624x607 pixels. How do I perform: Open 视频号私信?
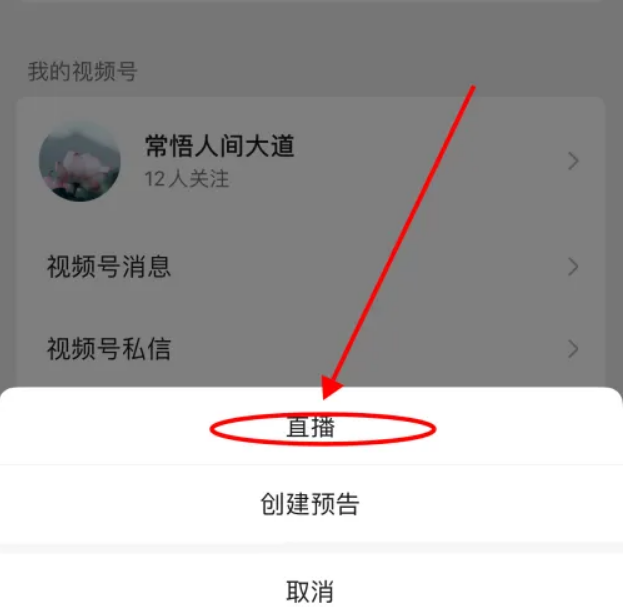[310, 349]
